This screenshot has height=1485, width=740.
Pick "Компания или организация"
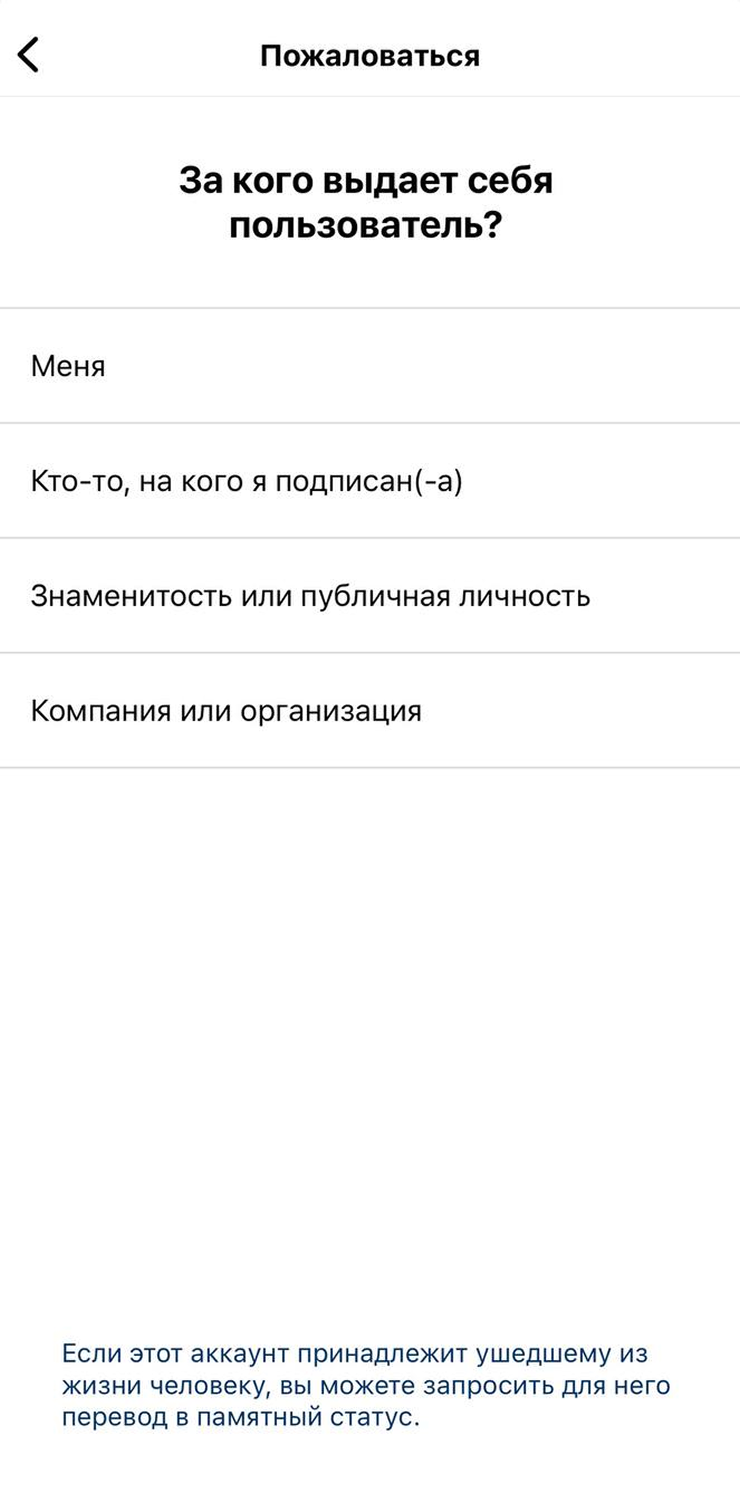[370, 711]
